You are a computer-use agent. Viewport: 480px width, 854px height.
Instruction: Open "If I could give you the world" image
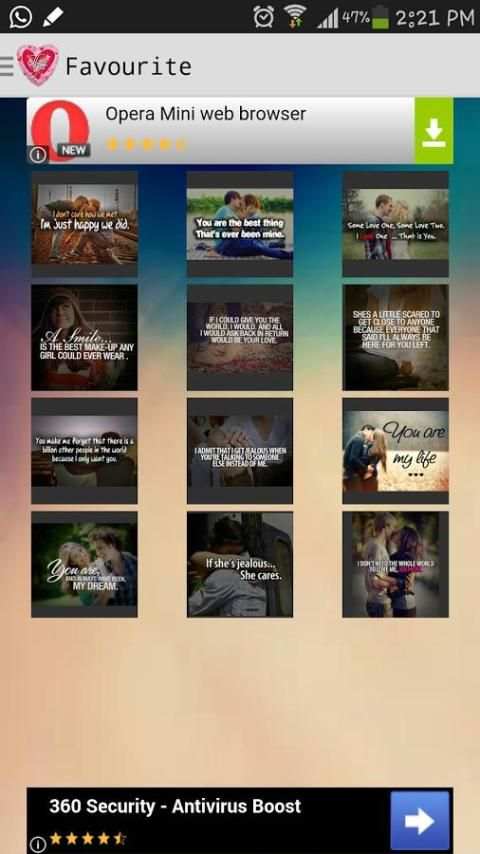pos(240,337)
